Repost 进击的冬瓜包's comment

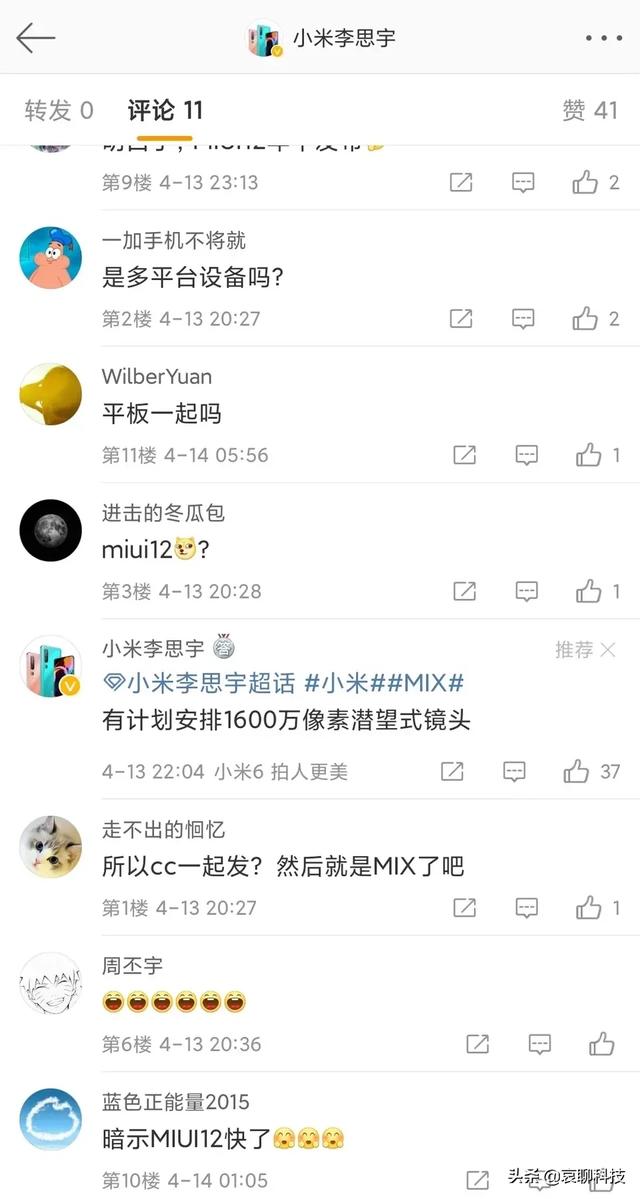click(464, 591)
